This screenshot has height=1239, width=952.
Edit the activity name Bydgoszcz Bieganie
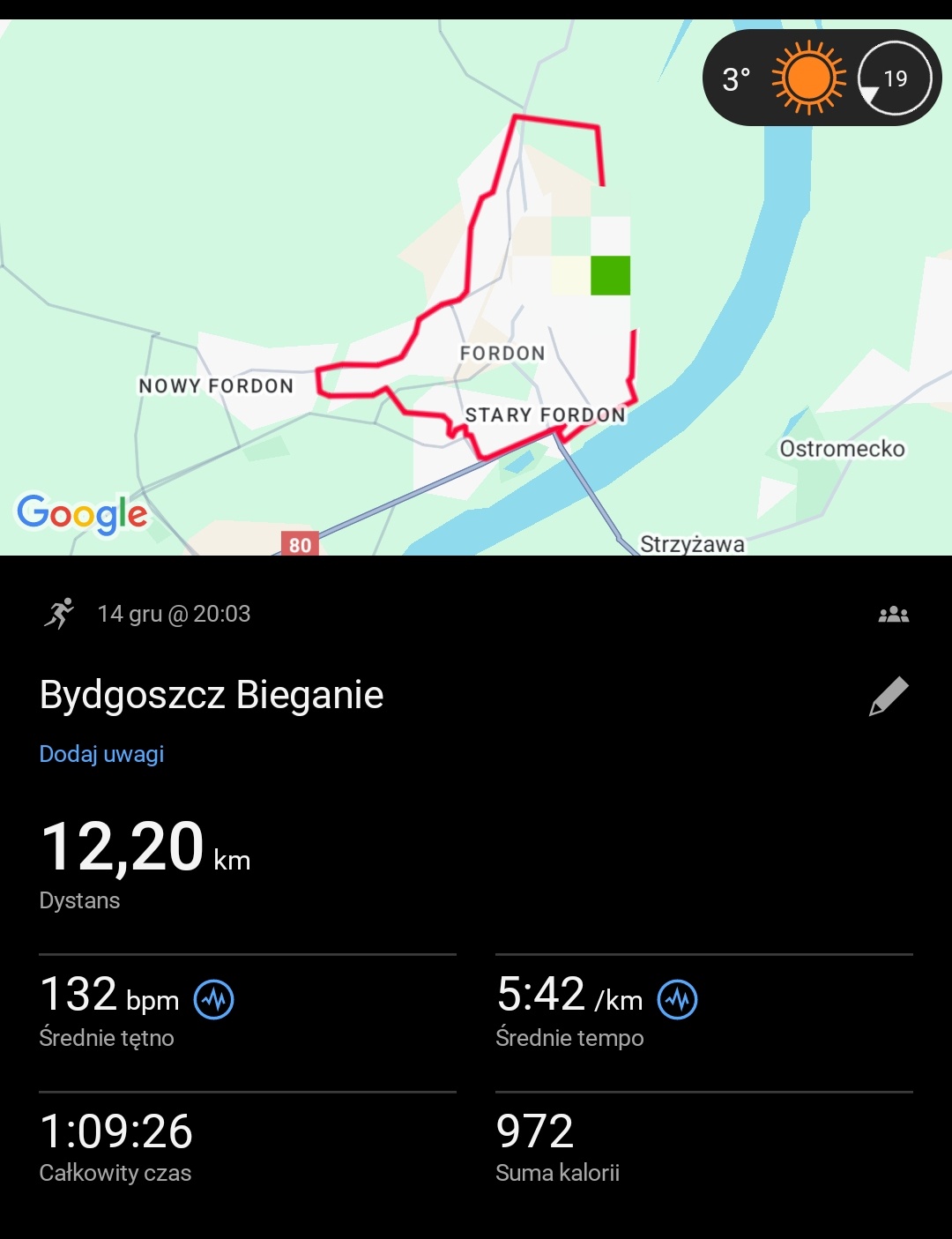click(x=888, y=696)
